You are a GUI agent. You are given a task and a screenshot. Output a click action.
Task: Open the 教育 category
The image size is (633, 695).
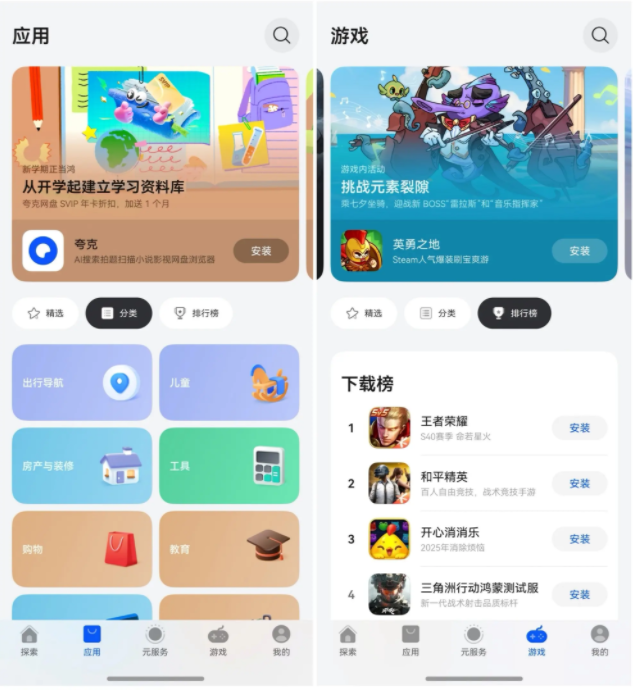(x=229, y=549)
